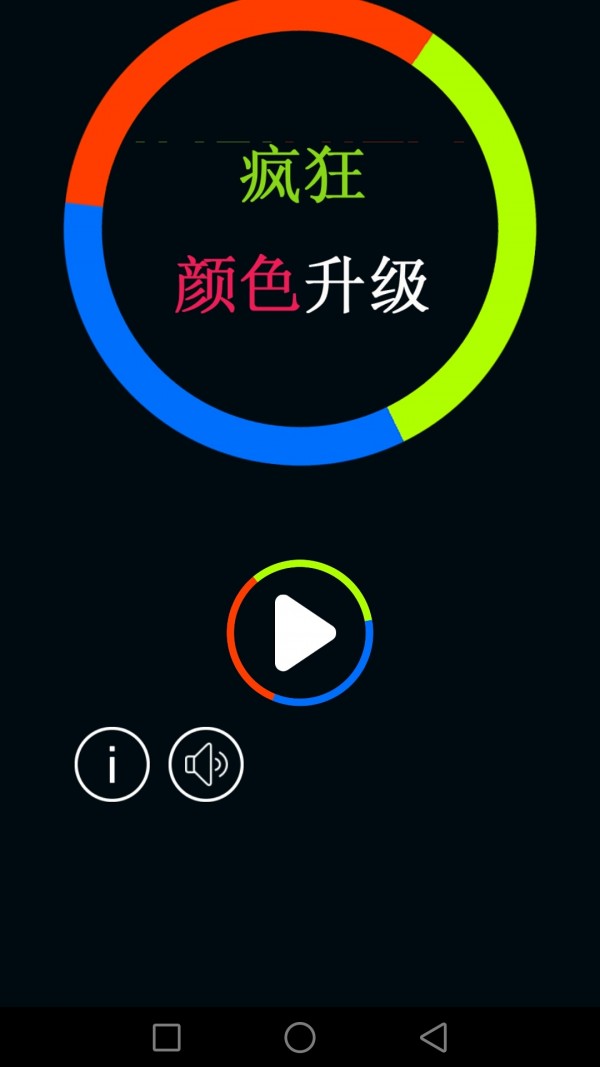Go back using the system back button

[x=433, y=1037]
